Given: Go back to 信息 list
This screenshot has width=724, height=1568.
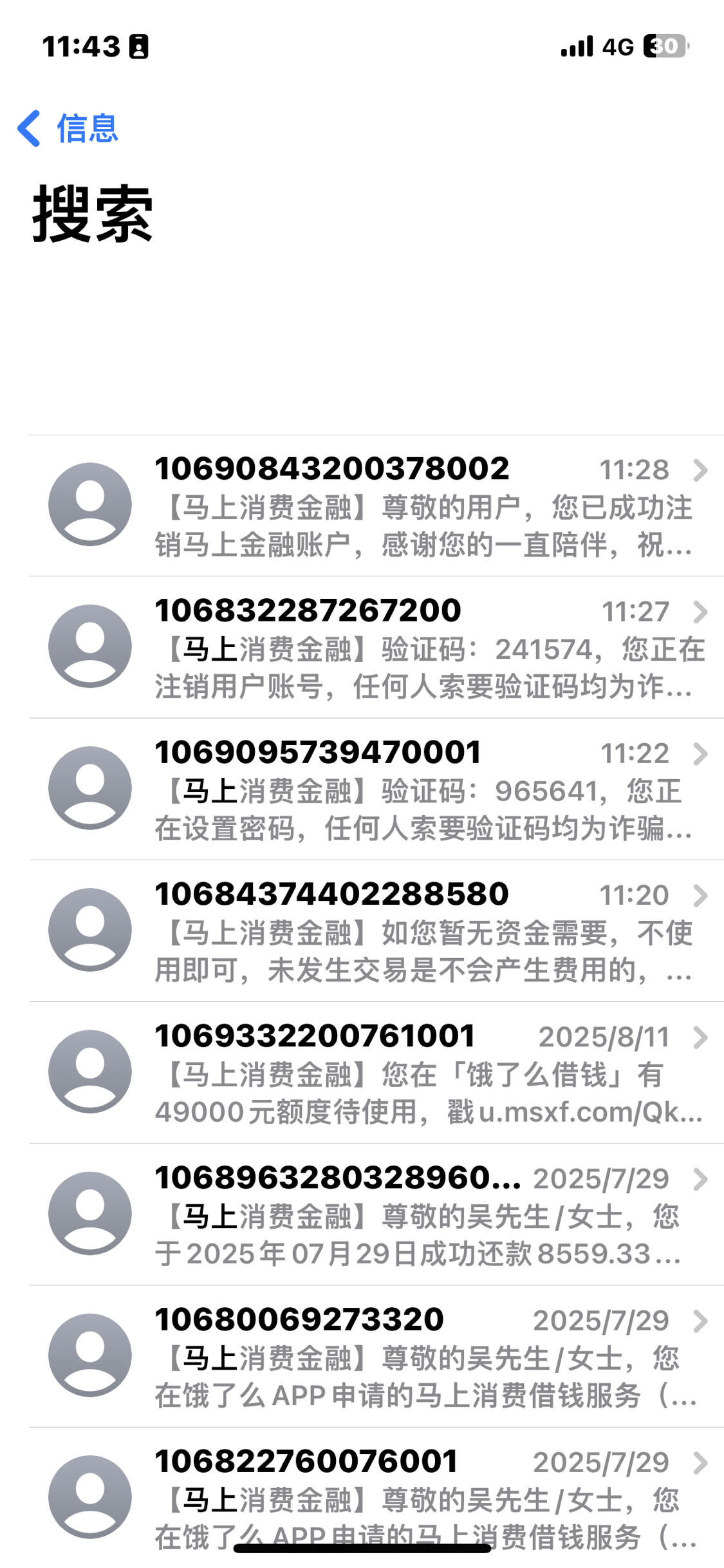Looking at the screenshot, I should [68, 128].
